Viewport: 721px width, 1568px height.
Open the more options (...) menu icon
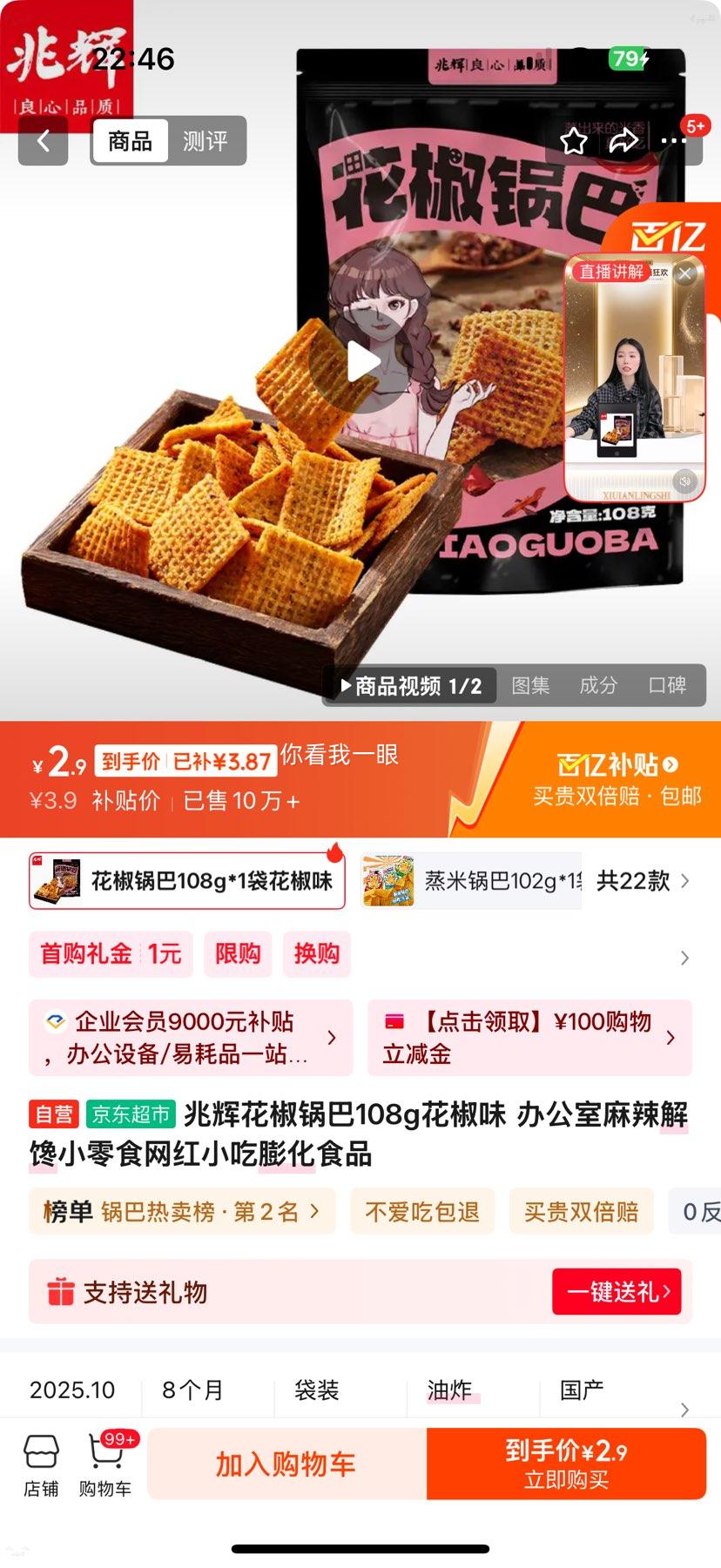673,141
